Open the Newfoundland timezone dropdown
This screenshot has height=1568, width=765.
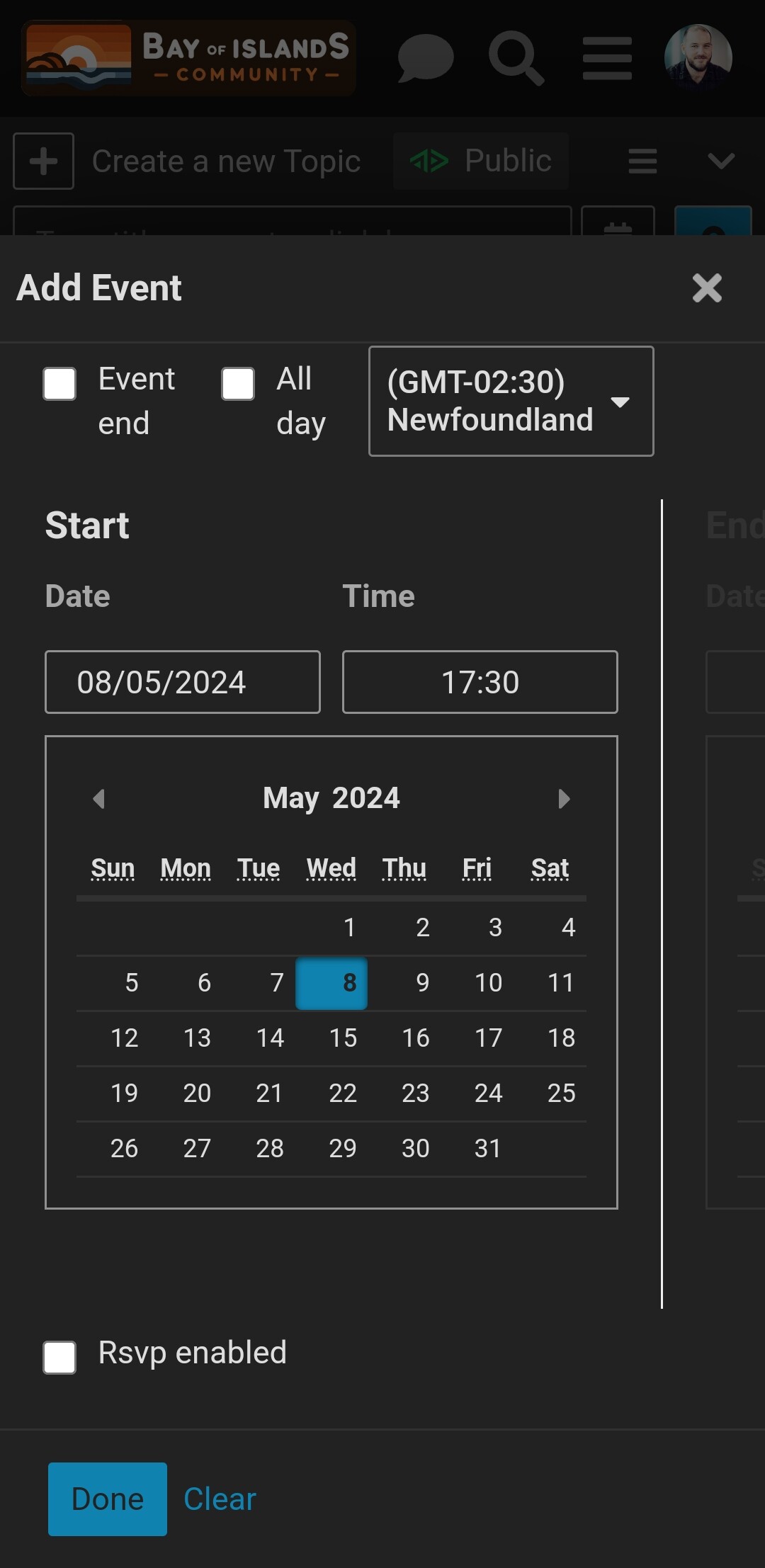click(x=511, y=401)
